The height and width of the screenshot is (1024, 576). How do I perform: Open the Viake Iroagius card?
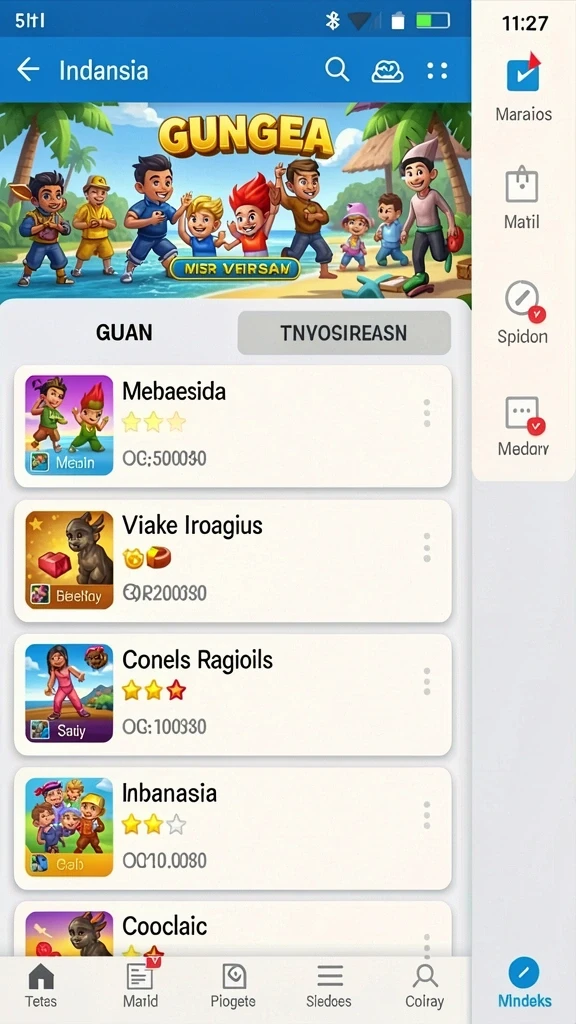(232, 561)
